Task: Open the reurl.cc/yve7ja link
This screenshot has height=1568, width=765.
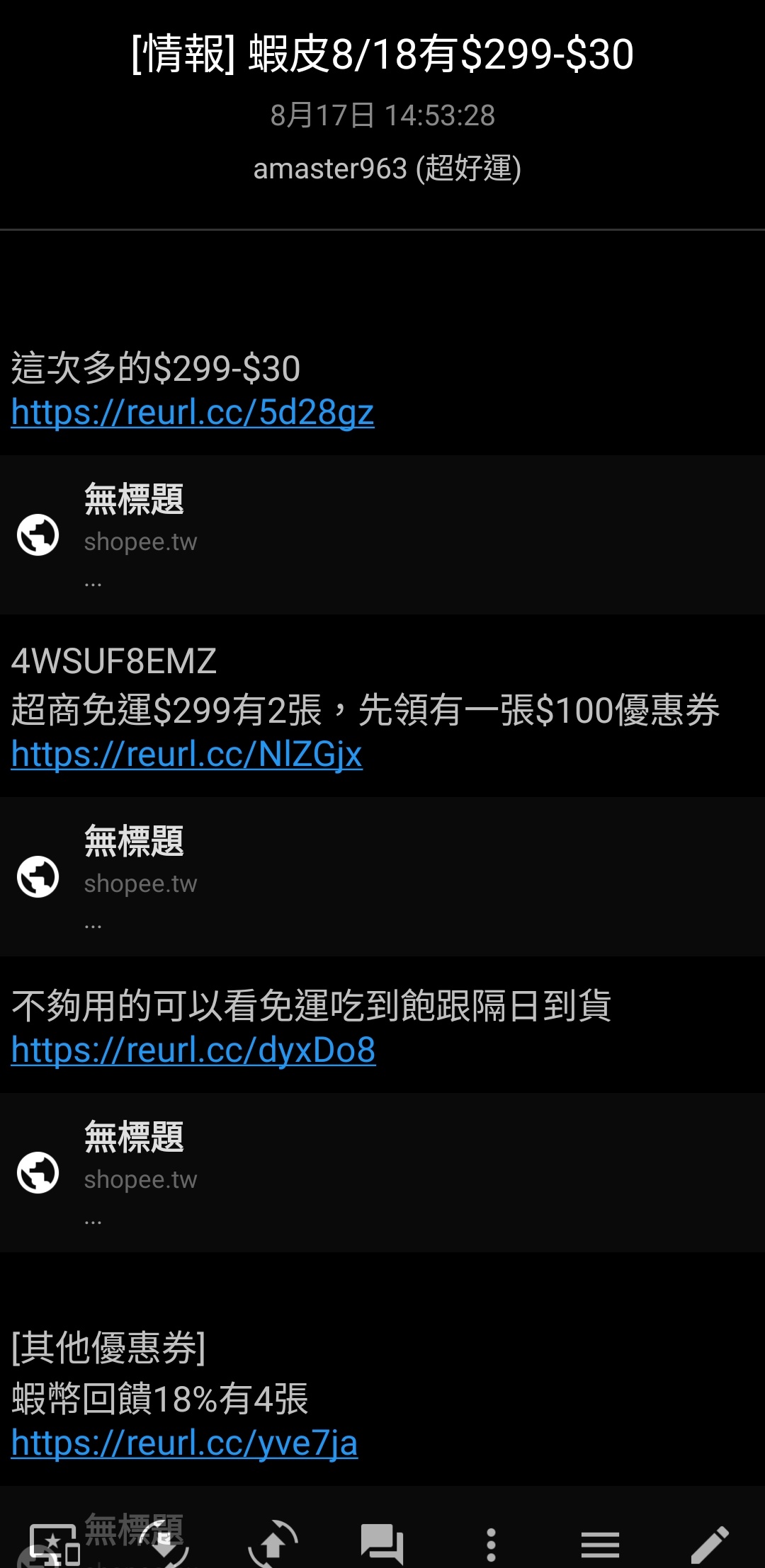Action: pyautogui.click(x=184, y=1443)
